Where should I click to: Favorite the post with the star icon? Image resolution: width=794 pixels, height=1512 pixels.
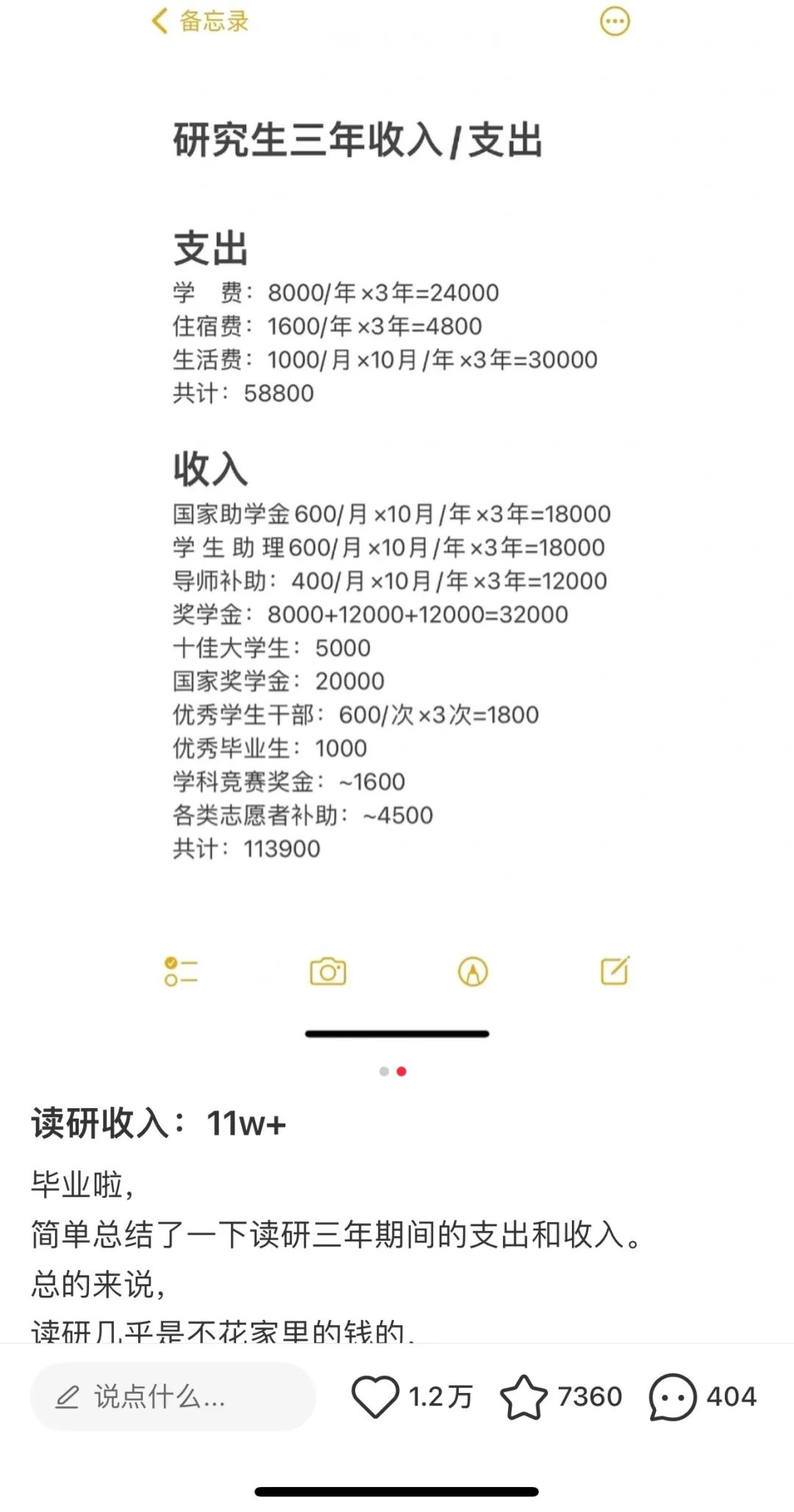523,1396
